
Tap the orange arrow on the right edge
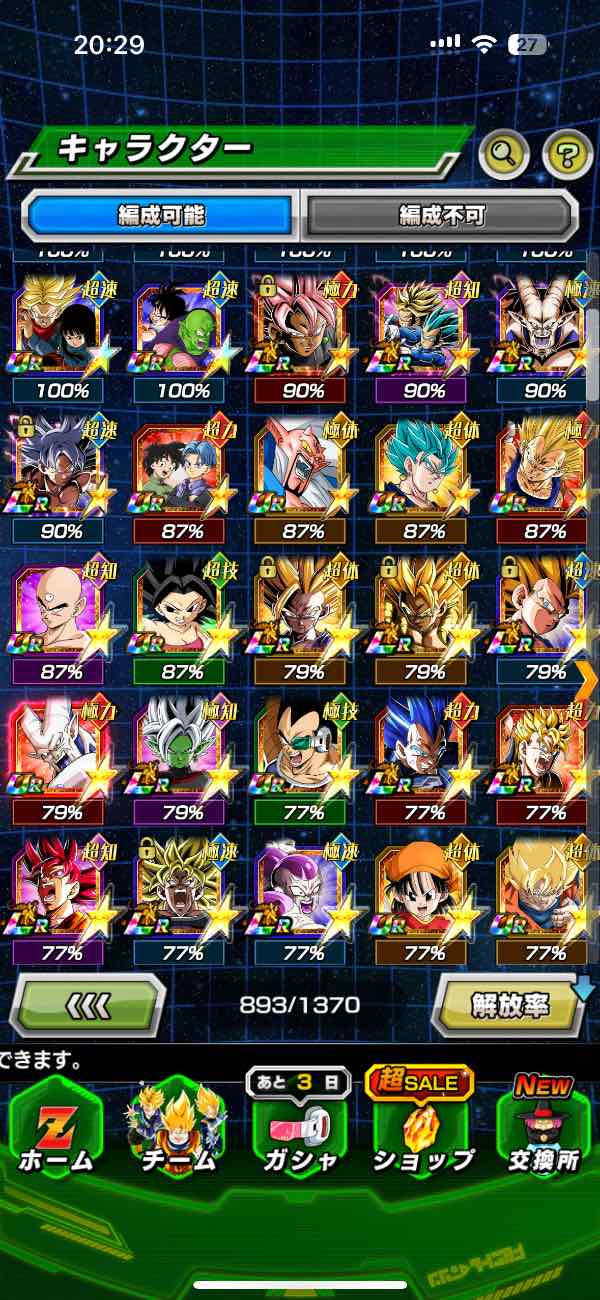(x=588, y=678)
